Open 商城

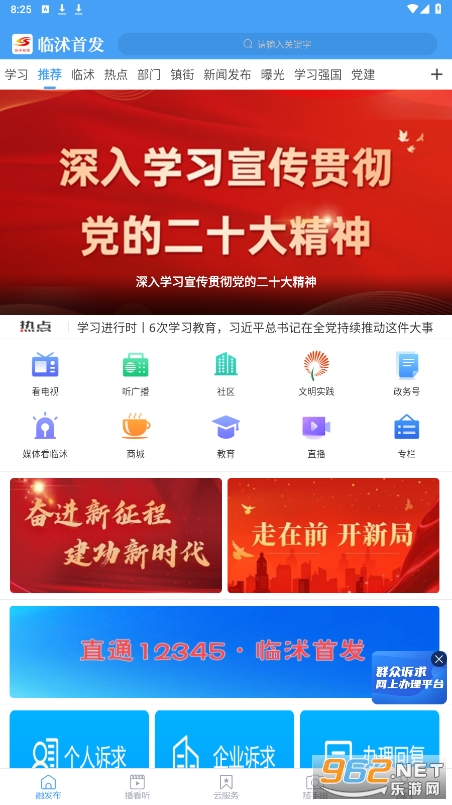tap(136, 435)
